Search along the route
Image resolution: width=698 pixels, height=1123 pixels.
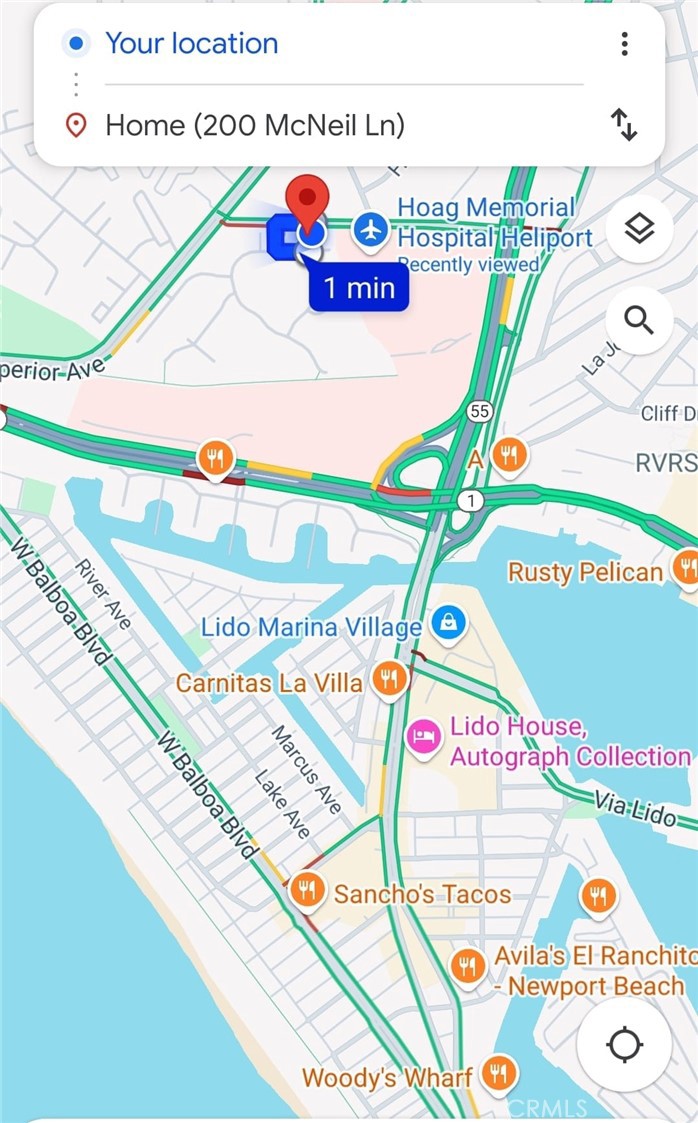point(639,320)
